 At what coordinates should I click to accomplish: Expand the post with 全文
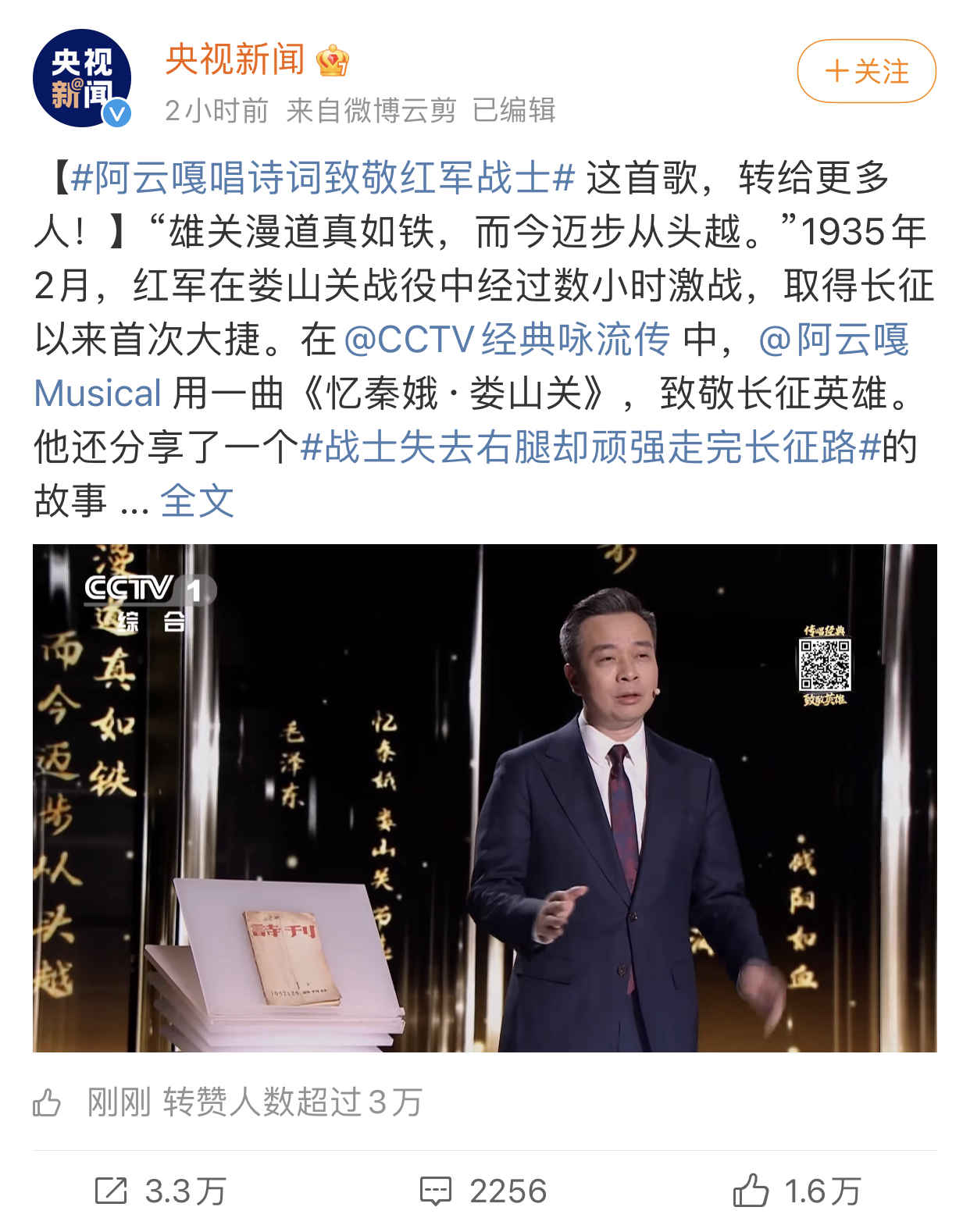197,500
